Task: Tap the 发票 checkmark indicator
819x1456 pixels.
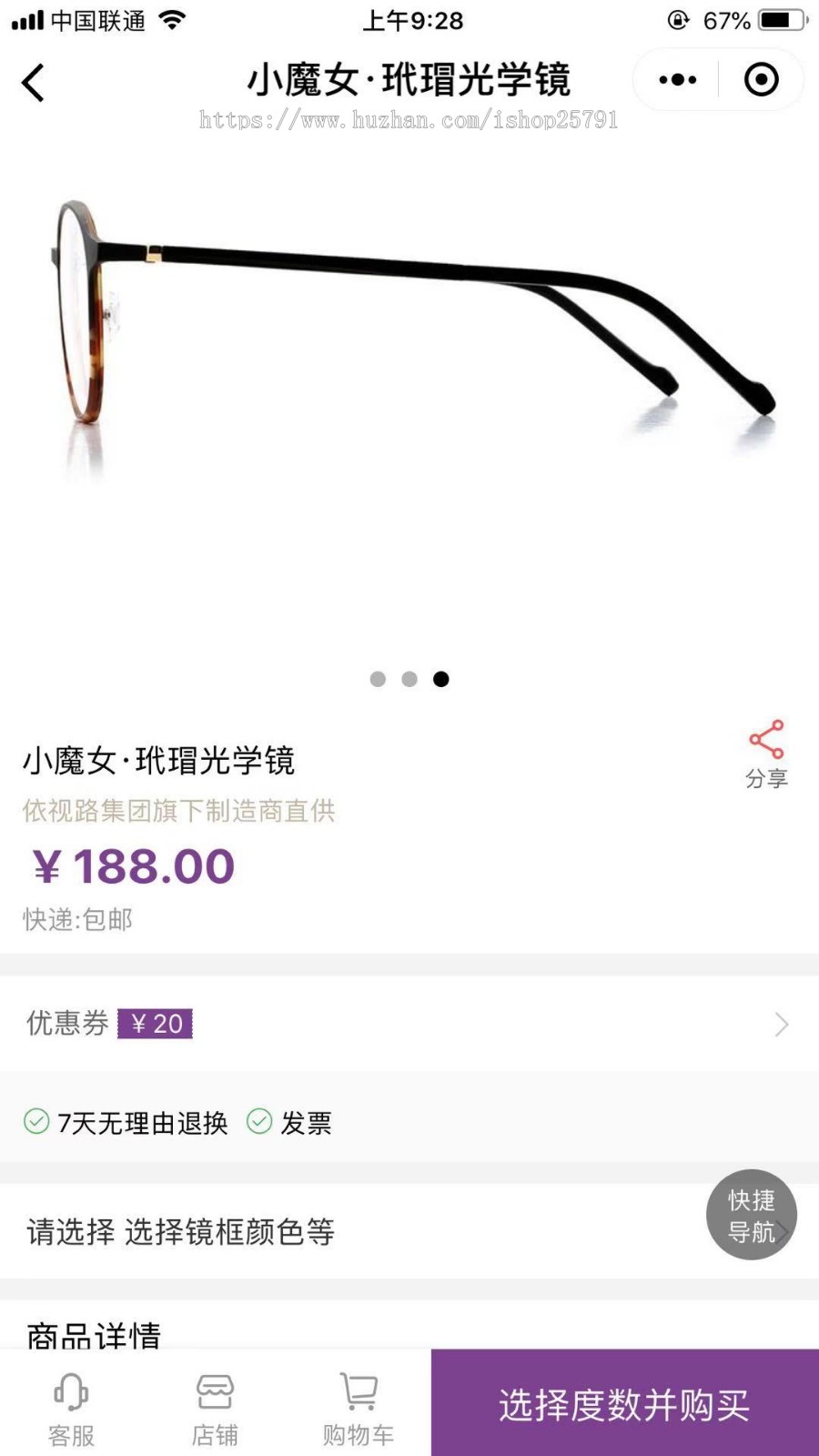Action: pyautogui.click(x=260, y=1123)
